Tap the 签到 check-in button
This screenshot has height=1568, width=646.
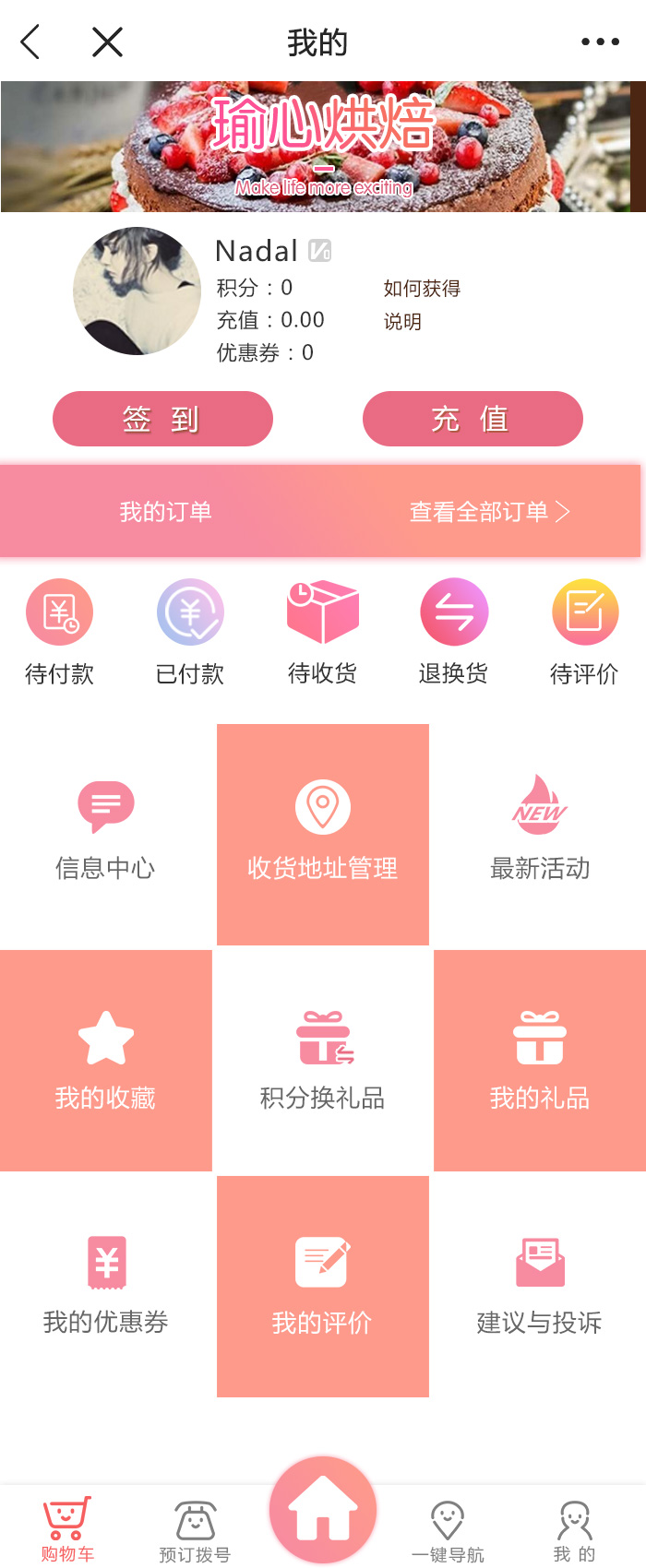click(x=162, y=419)
